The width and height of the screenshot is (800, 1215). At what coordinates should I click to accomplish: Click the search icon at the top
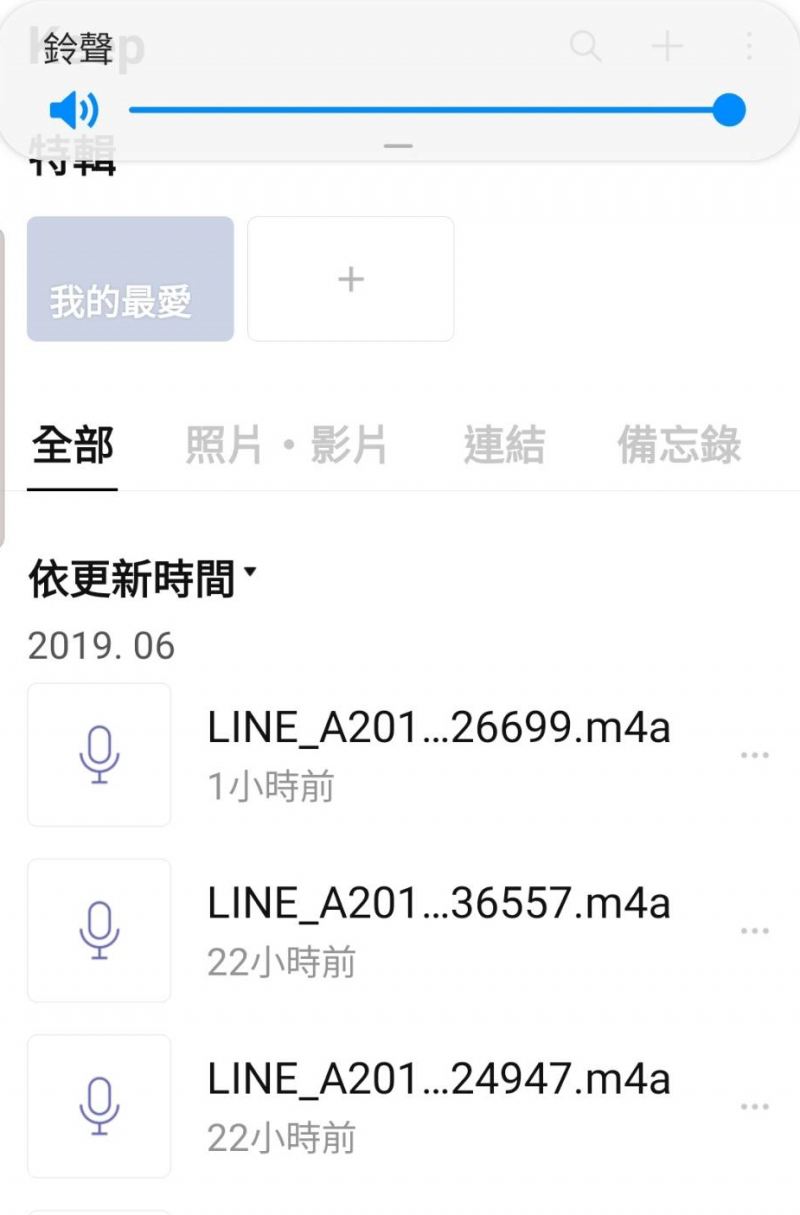[586, 47]
